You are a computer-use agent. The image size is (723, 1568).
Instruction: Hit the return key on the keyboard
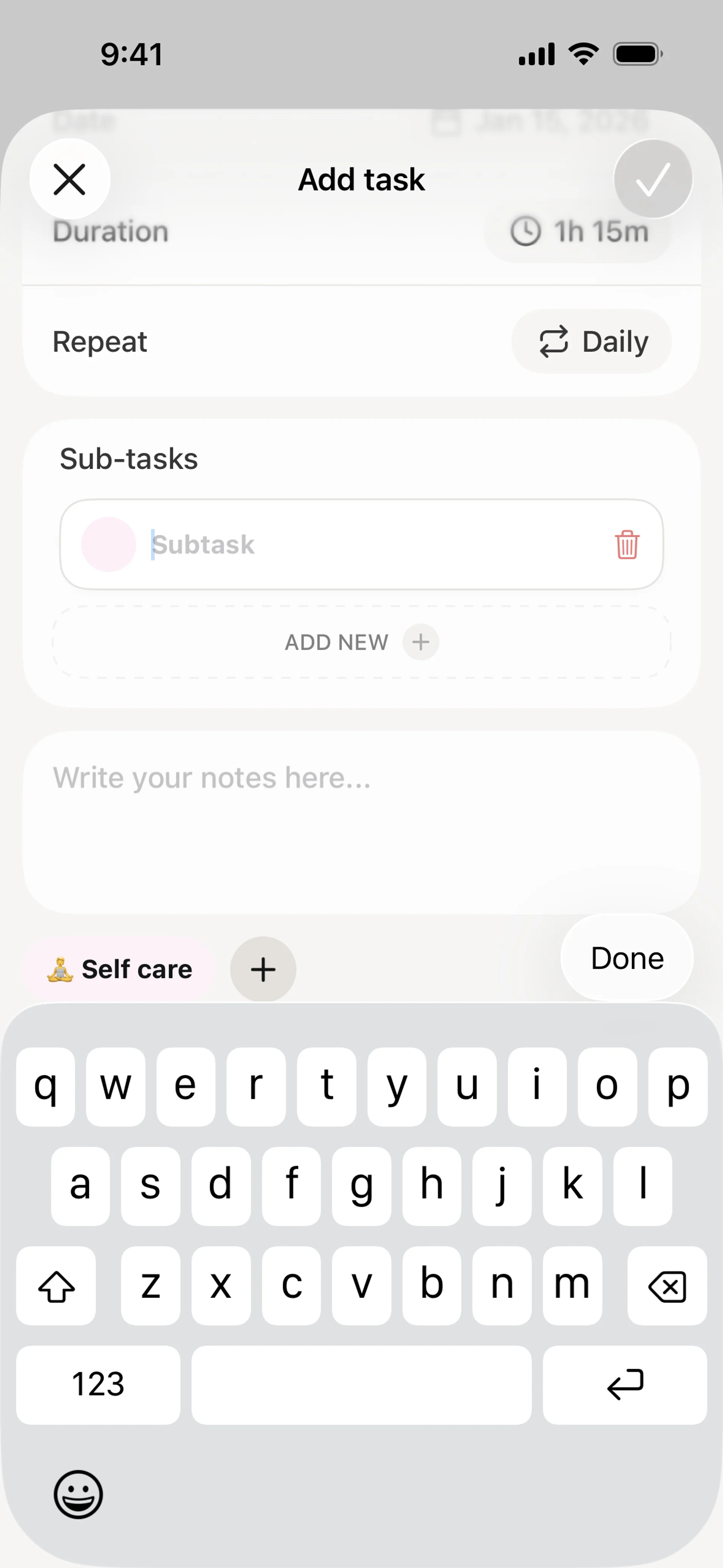coord(624,1384)
